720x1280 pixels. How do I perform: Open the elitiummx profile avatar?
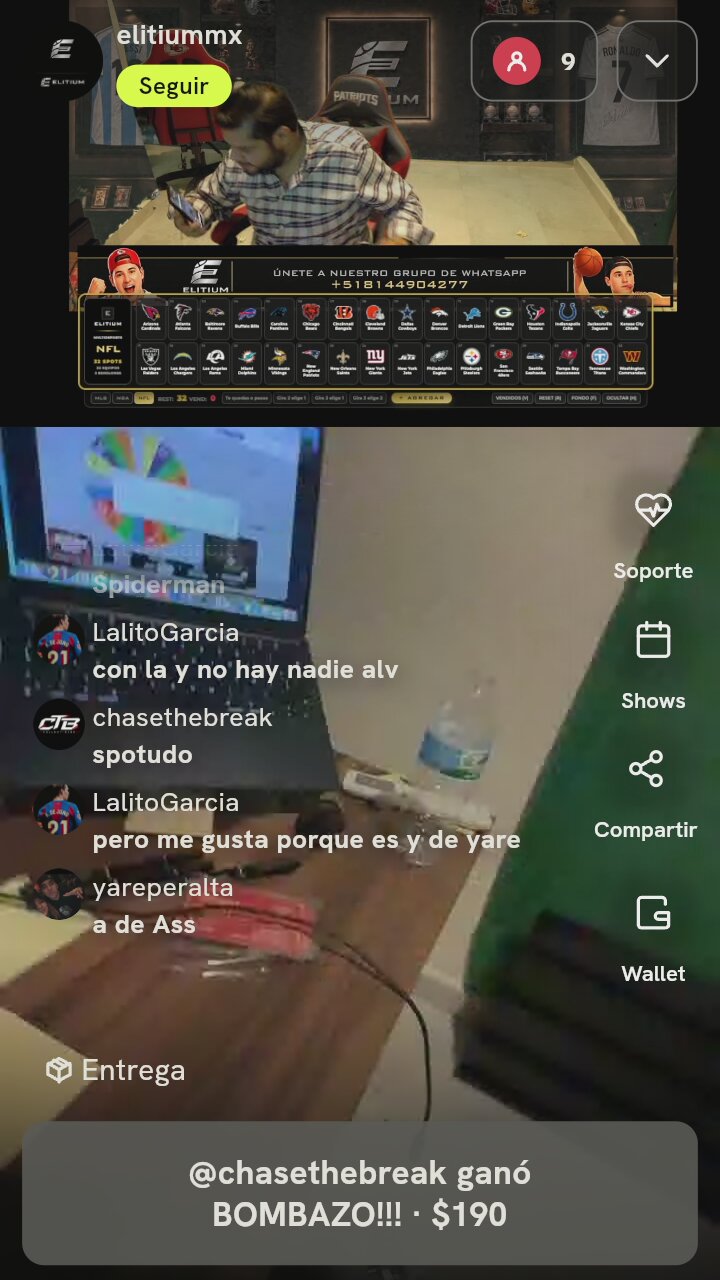pyautogui.click(x=62, y=61)
